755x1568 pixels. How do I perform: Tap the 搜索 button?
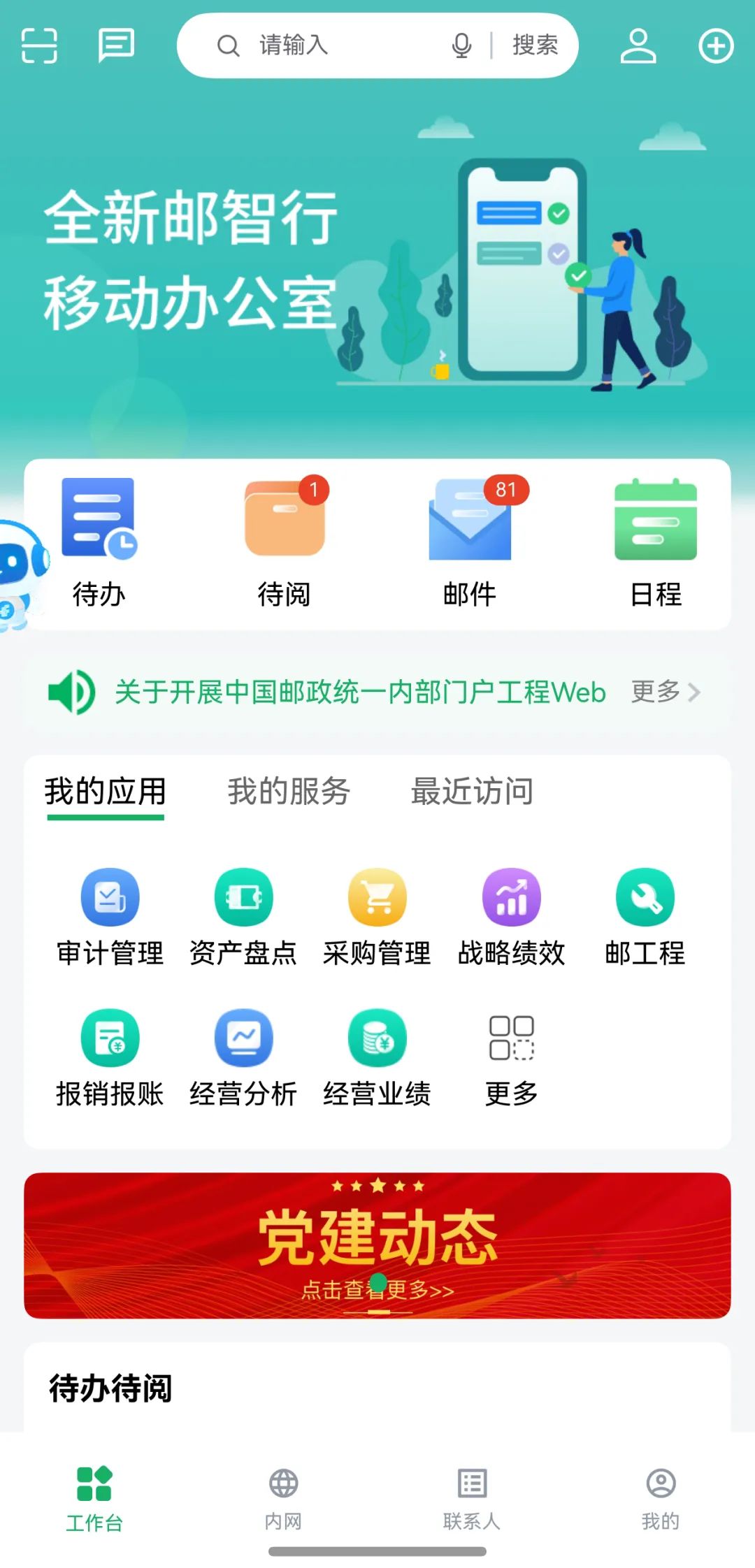point(535,46)
